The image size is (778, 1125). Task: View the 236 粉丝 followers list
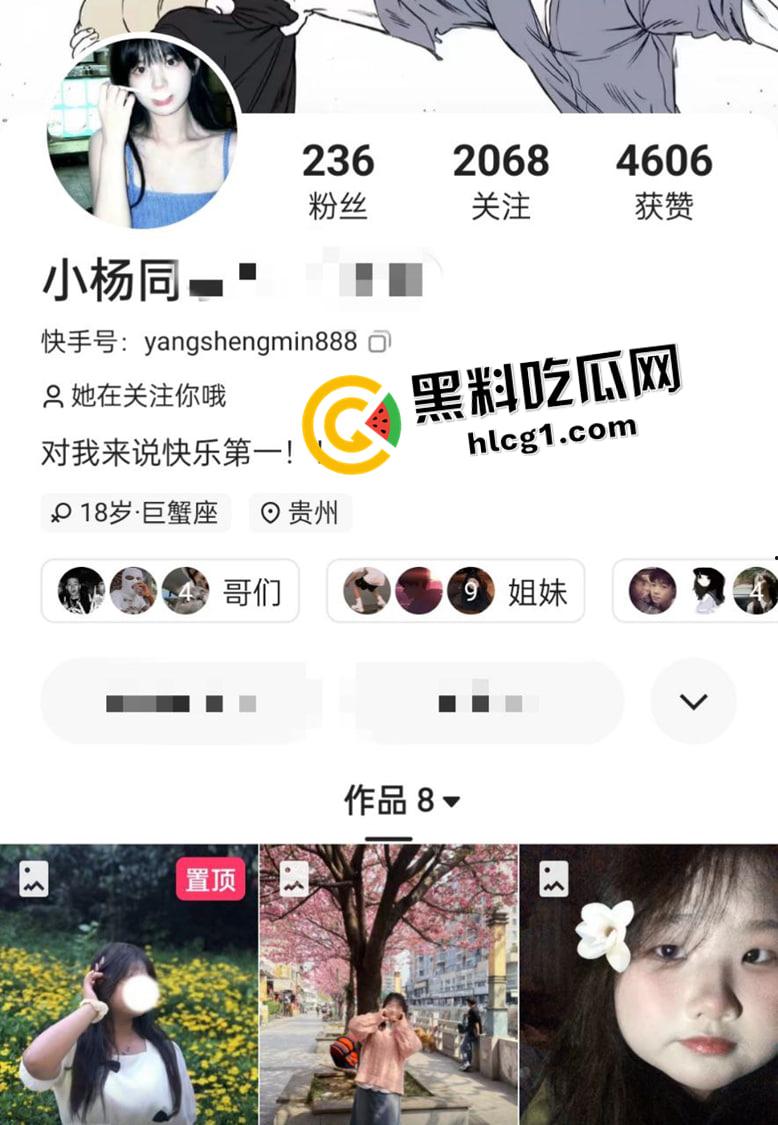tap(338, 181)
